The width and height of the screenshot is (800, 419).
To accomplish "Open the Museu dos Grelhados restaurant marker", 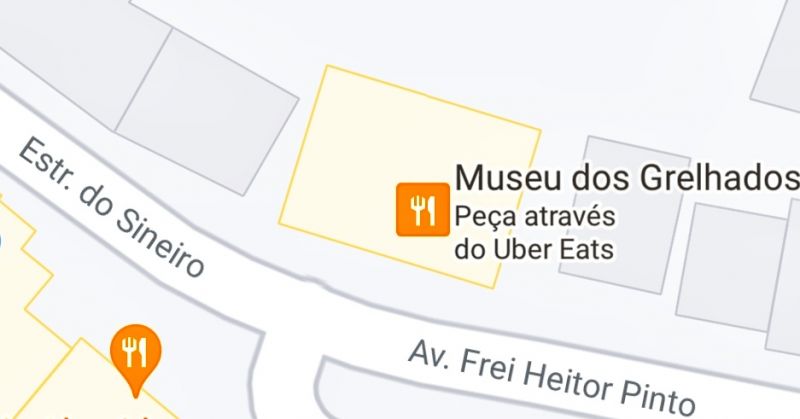I will [423, 210].
